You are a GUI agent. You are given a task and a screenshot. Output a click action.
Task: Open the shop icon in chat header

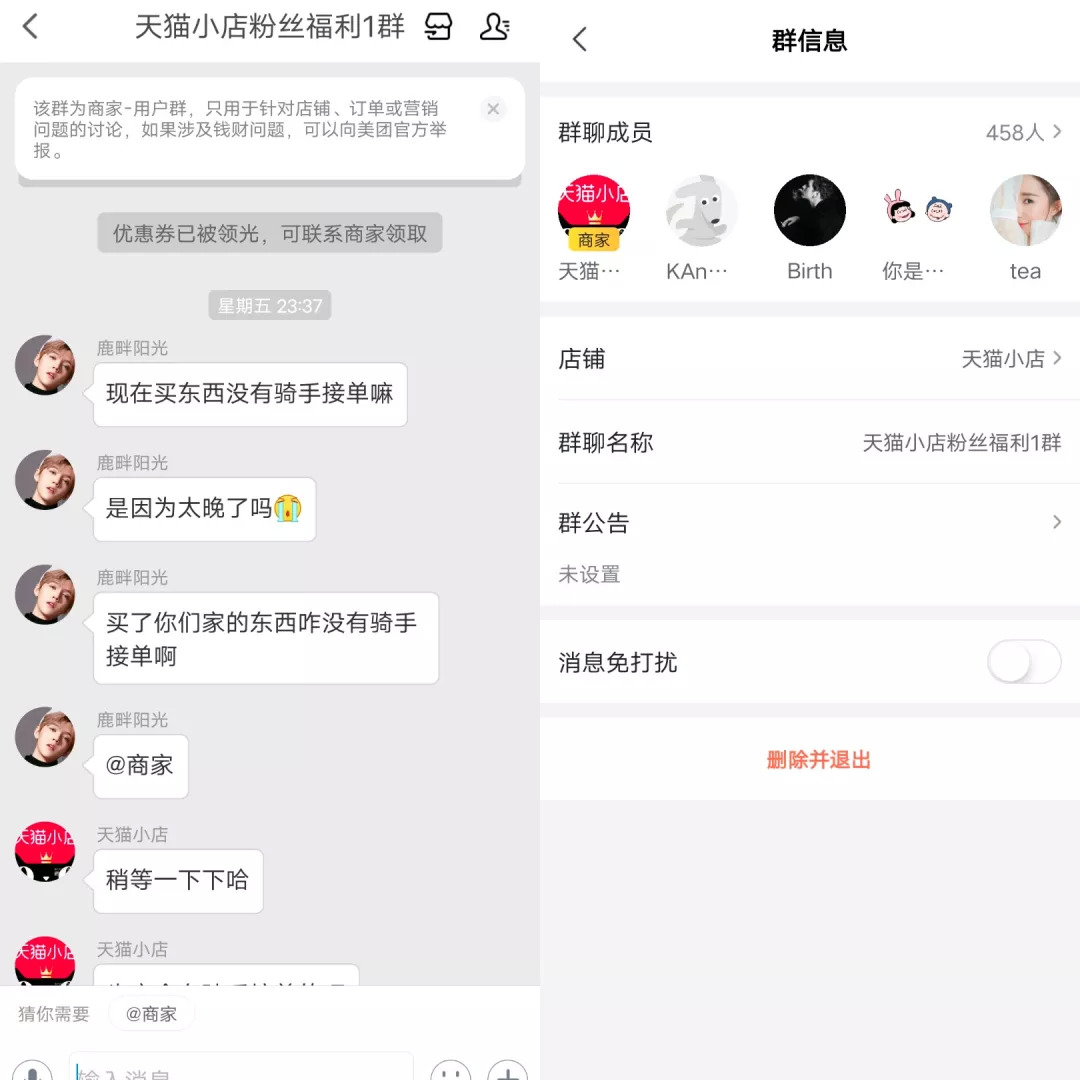click(x=438, y=27)
